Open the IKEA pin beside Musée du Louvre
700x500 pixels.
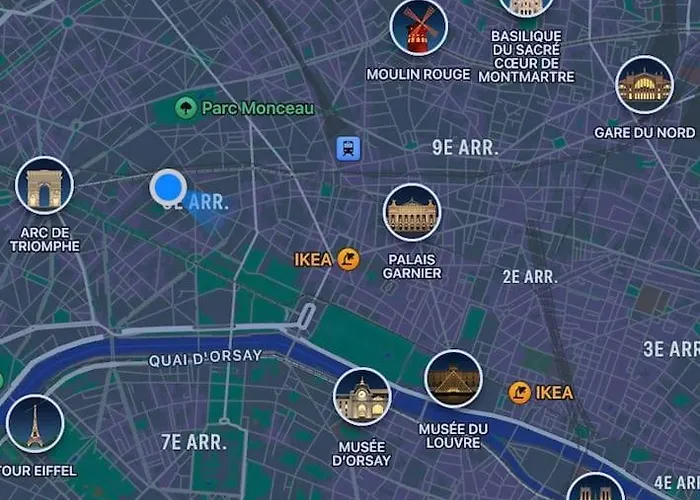click(x=520, y=392)
